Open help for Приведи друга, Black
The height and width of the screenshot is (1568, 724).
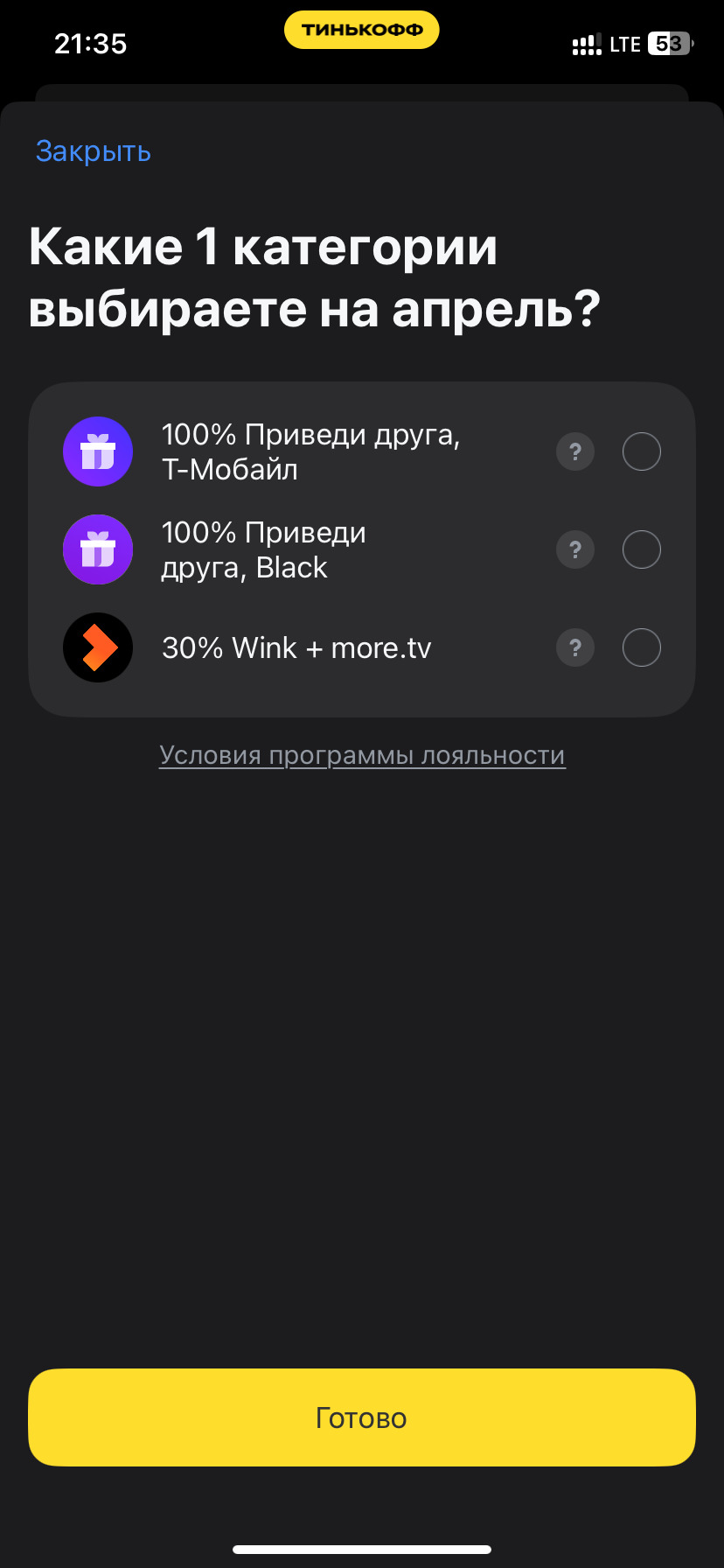point(575,550)
